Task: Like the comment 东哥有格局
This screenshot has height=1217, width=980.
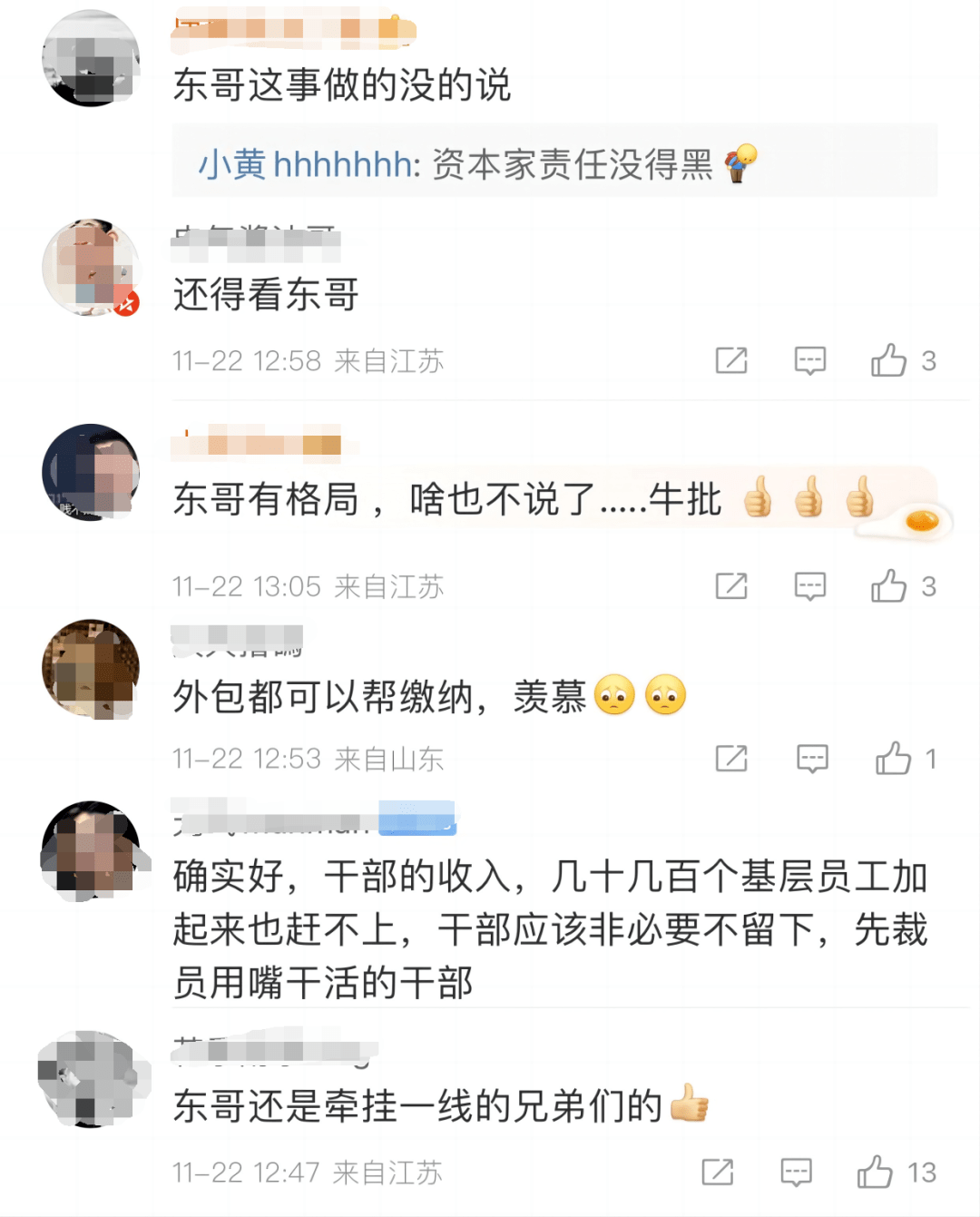Action: point(889,586)
